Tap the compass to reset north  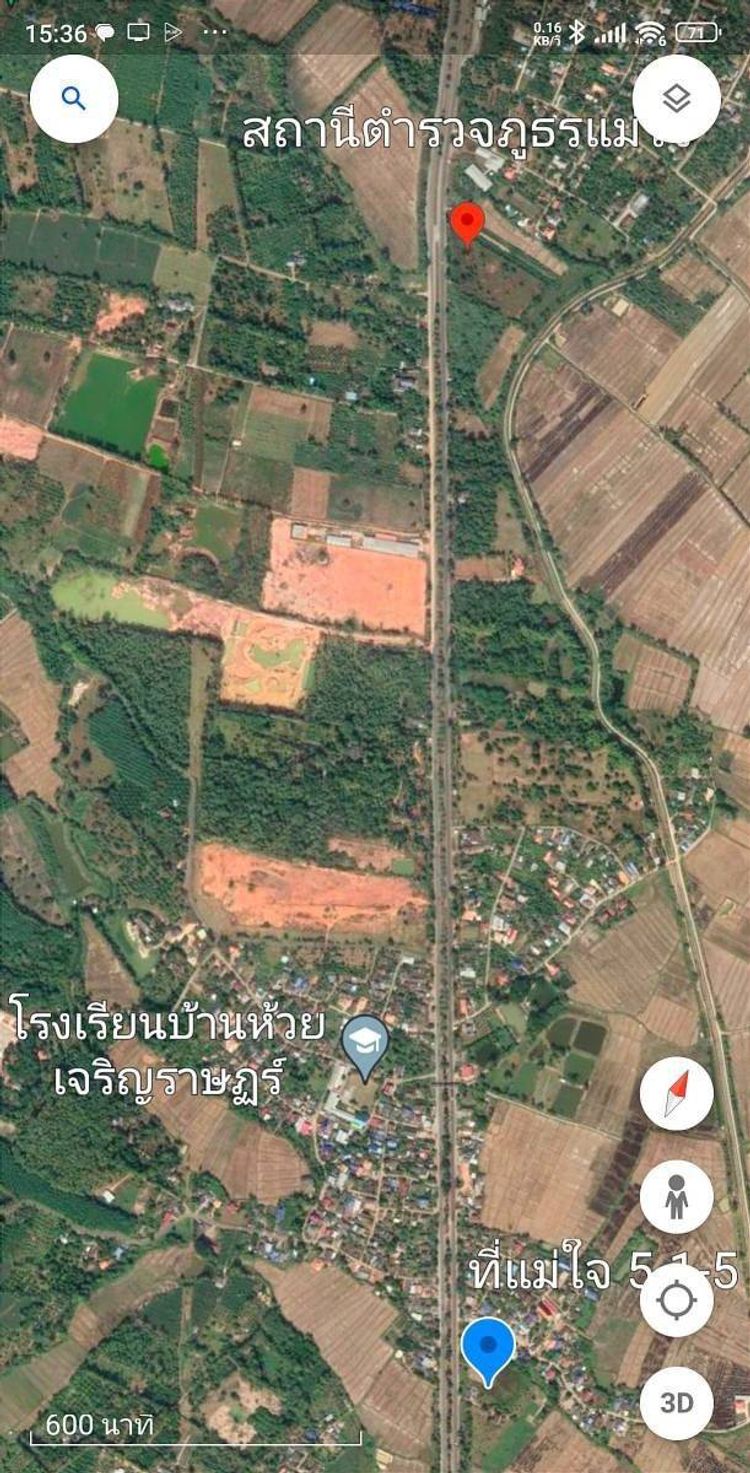pos(677,1093)
